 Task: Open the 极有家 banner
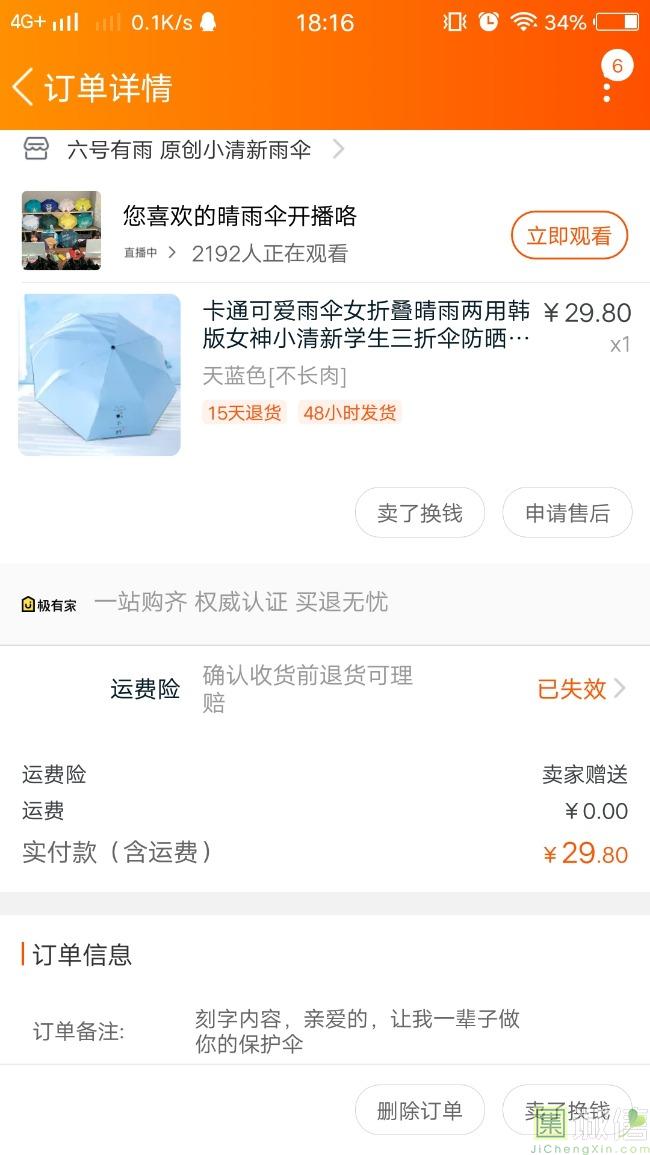point(205,602)
